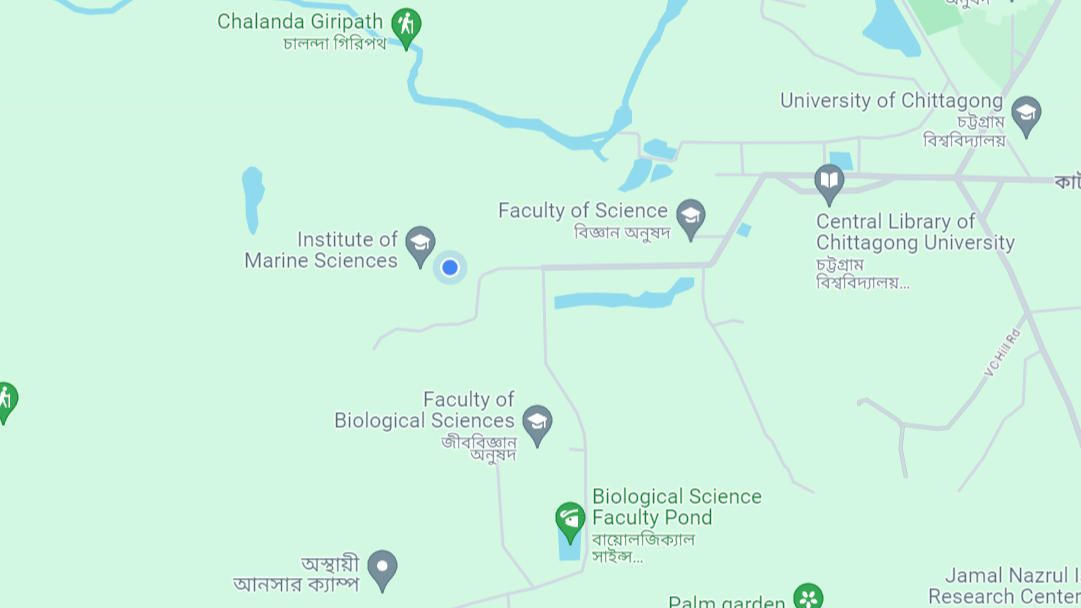The height and width of the screenshot is (608, 1081).
Task: Open the Faculty of Science place pin
Action: tap(690, 217)
